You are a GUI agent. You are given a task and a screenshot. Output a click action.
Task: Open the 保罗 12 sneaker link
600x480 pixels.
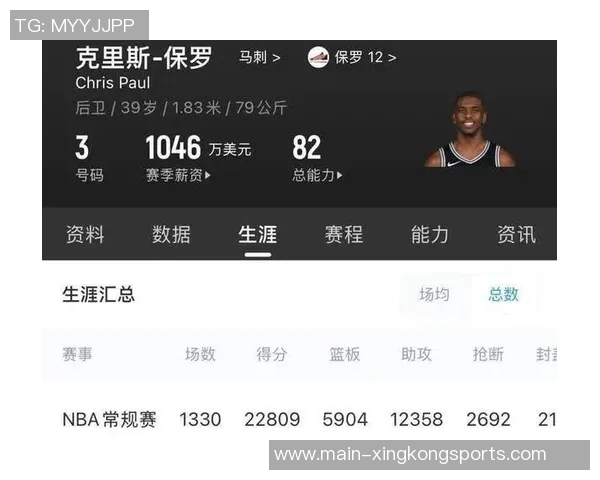click(352, 58)
